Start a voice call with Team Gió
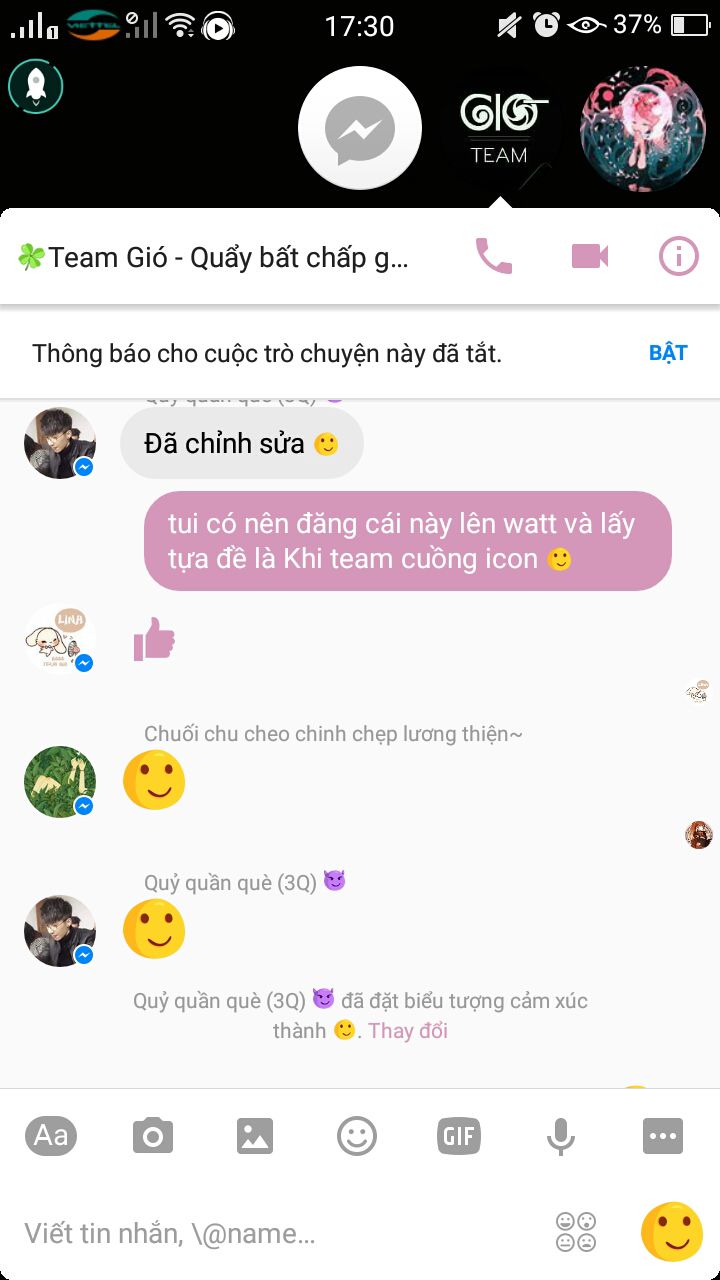This screenshot has height=1280, width=720. (x=493, y=257)
